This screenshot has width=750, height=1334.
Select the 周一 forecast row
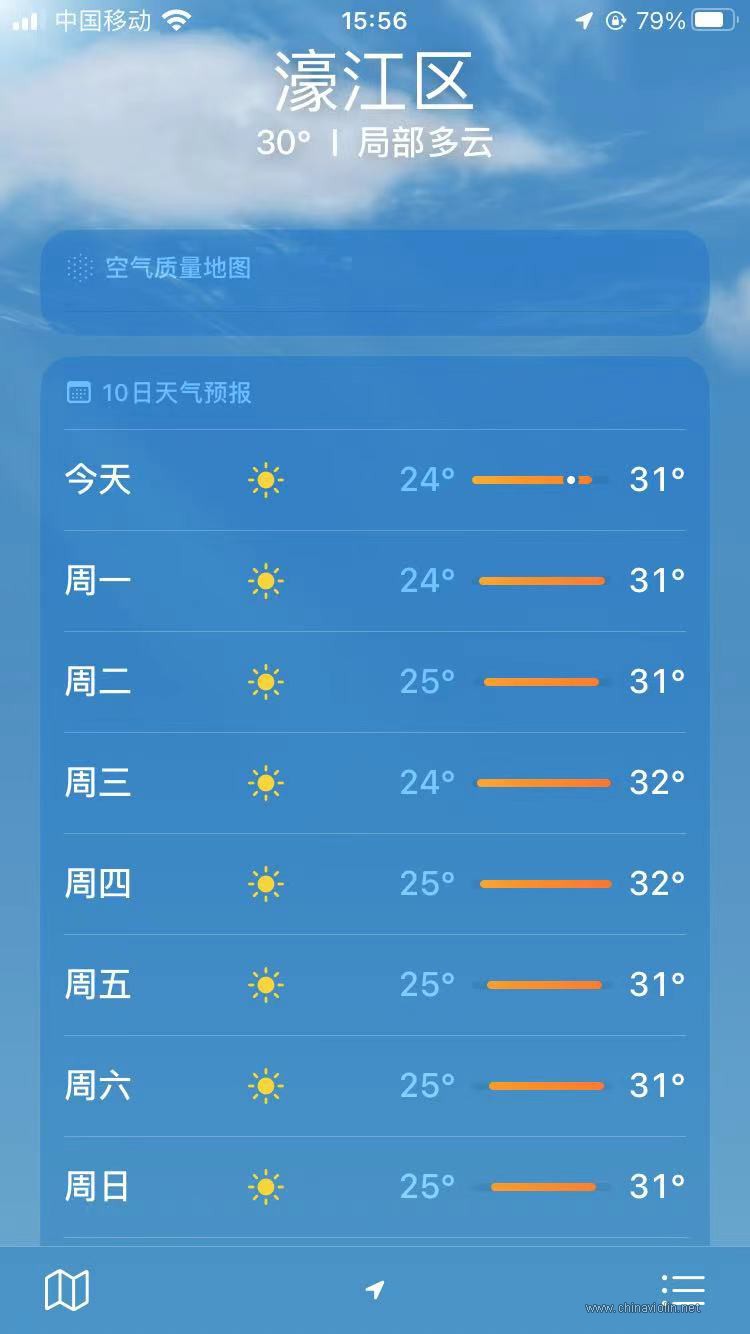pyautogui.click(x=374, y=580)
